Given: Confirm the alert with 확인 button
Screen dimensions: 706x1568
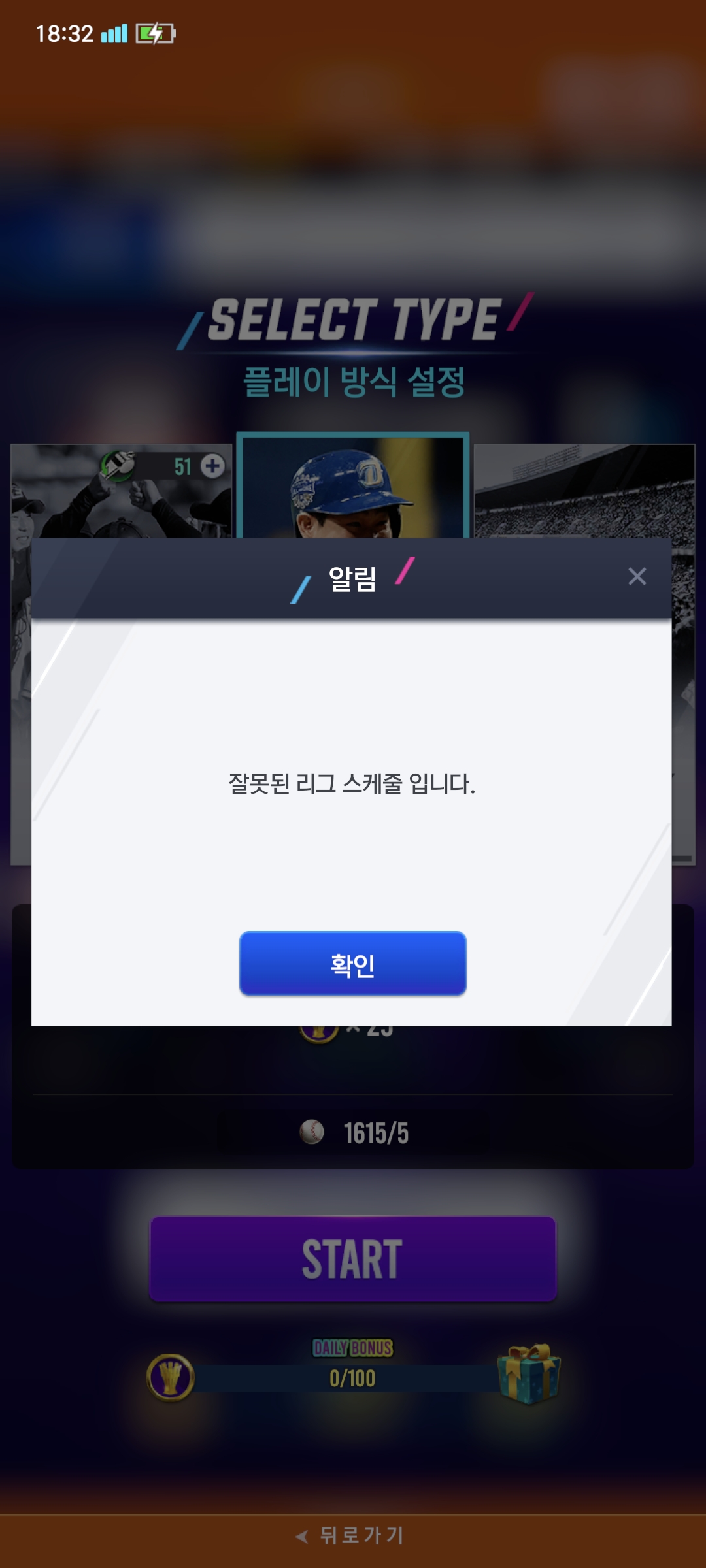Looking at the screenshot, I should coord(352,964).
